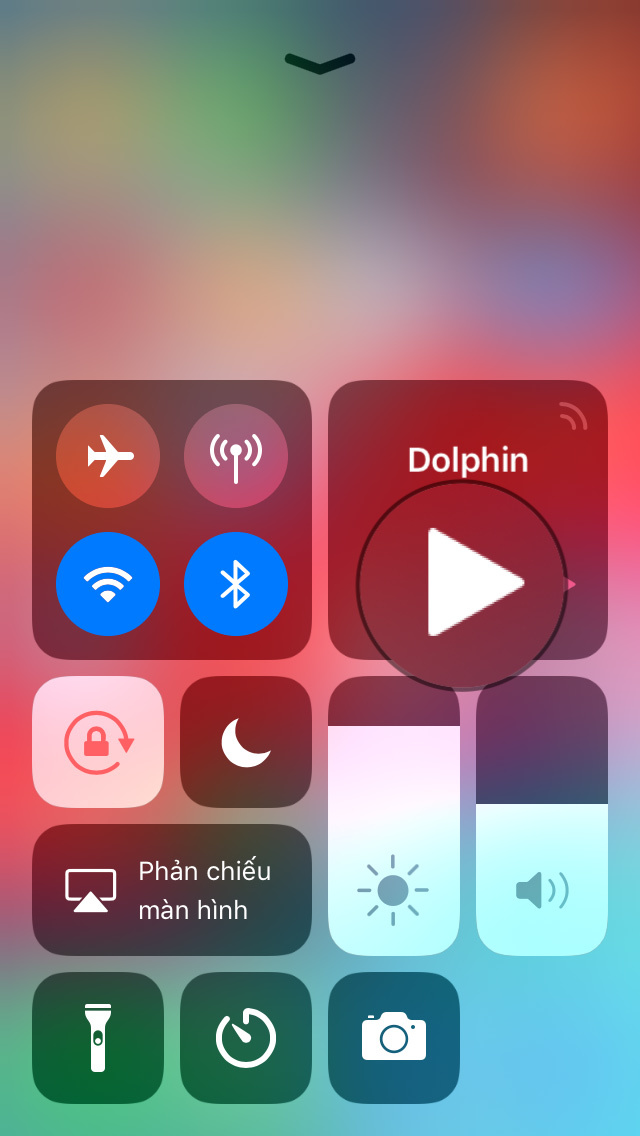Turn off portrait orientation lock
The width and height of the screenshot is (640, 1136).
[98, 742]
